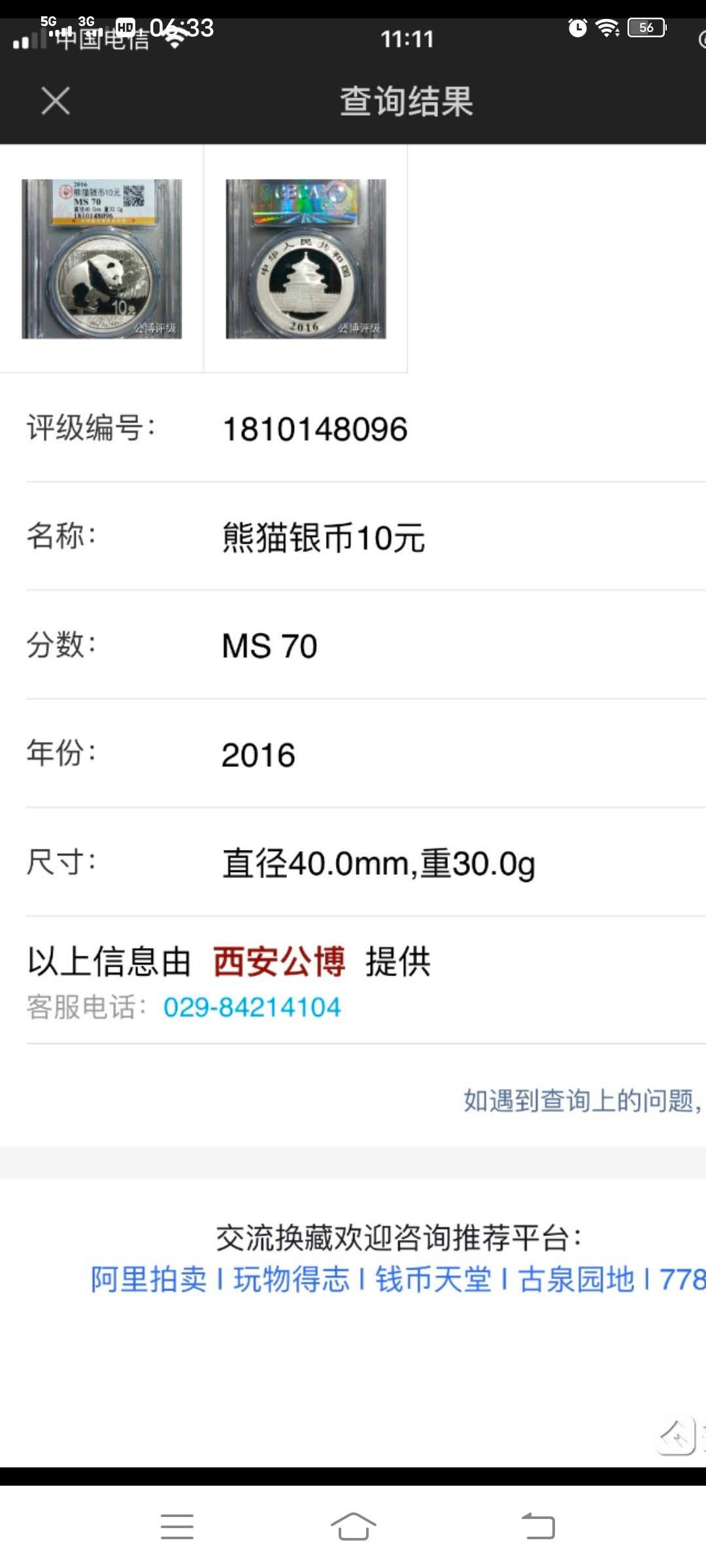Image resolution: width=706 pixels, height=1568 pixels.
Task: Open the system recent apps menu
Action: 177,1527
